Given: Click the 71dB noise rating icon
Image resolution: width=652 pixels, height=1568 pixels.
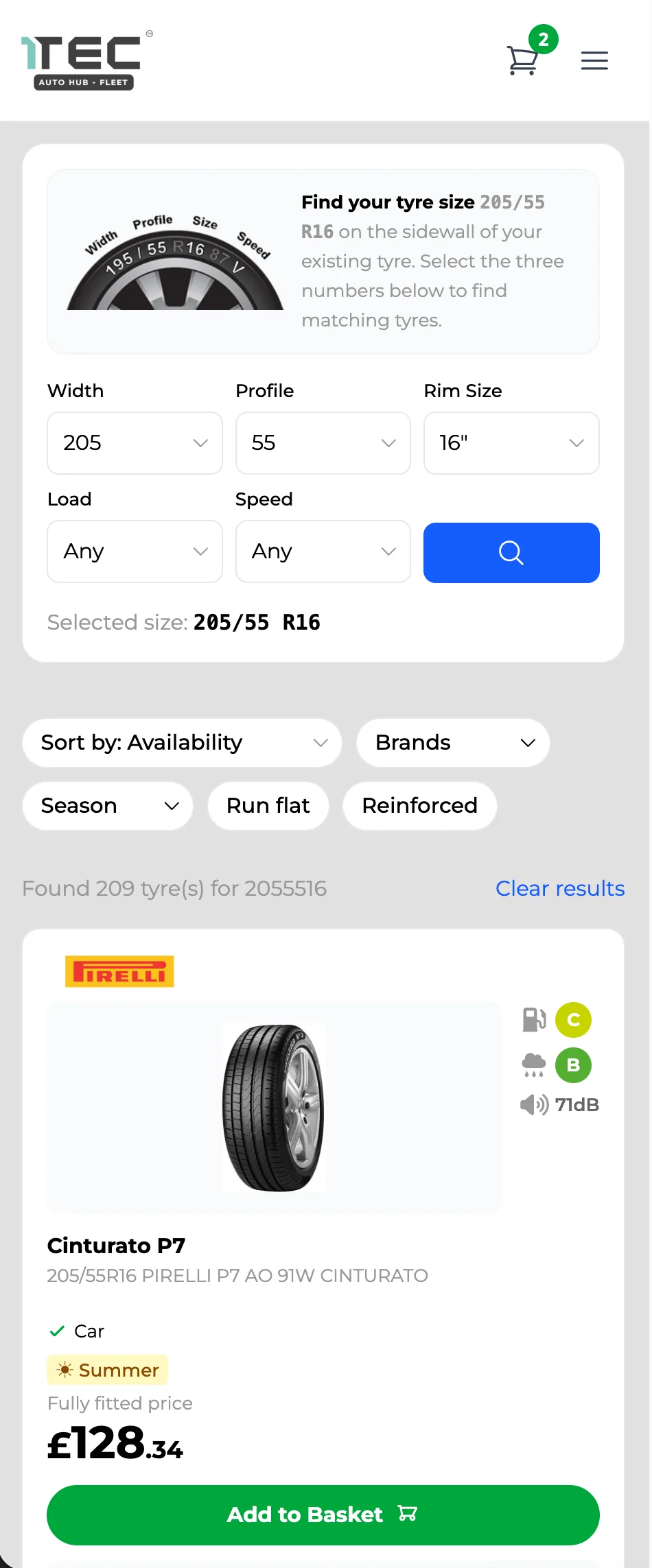Looking at the screenshot, I should pyautogui.click(x=559, y=1105).
